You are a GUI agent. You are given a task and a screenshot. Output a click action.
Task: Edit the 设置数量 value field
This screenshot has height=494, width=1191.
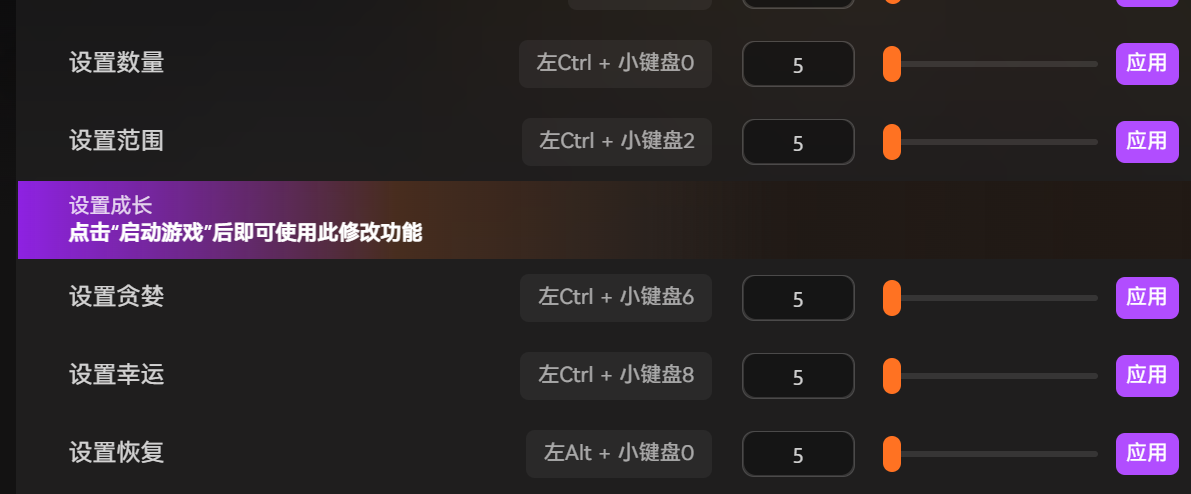point(798,65)
